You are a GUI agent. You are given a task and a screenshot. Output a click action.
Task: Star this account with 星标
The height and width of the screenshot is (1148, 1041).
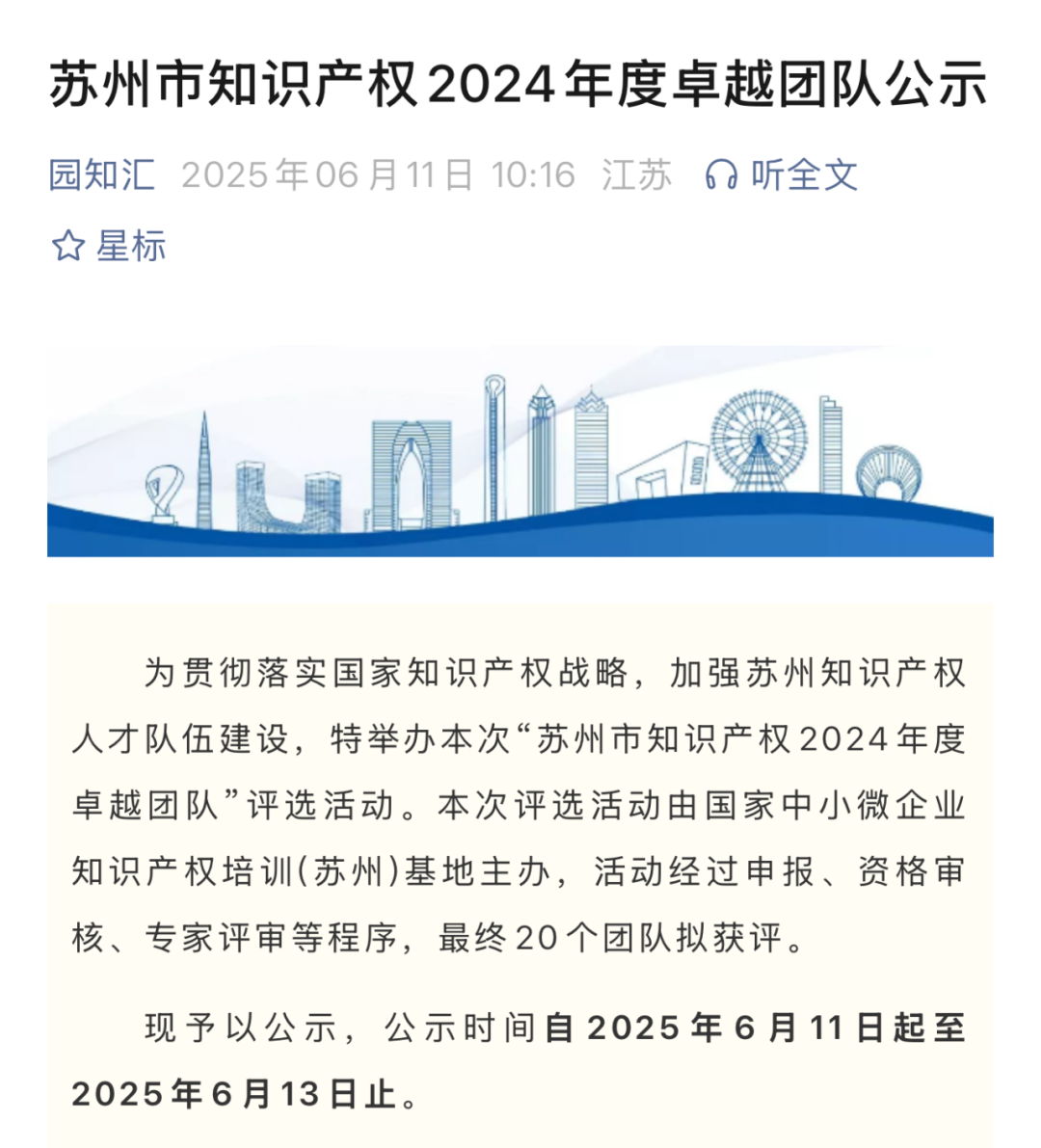click(108, 247)
